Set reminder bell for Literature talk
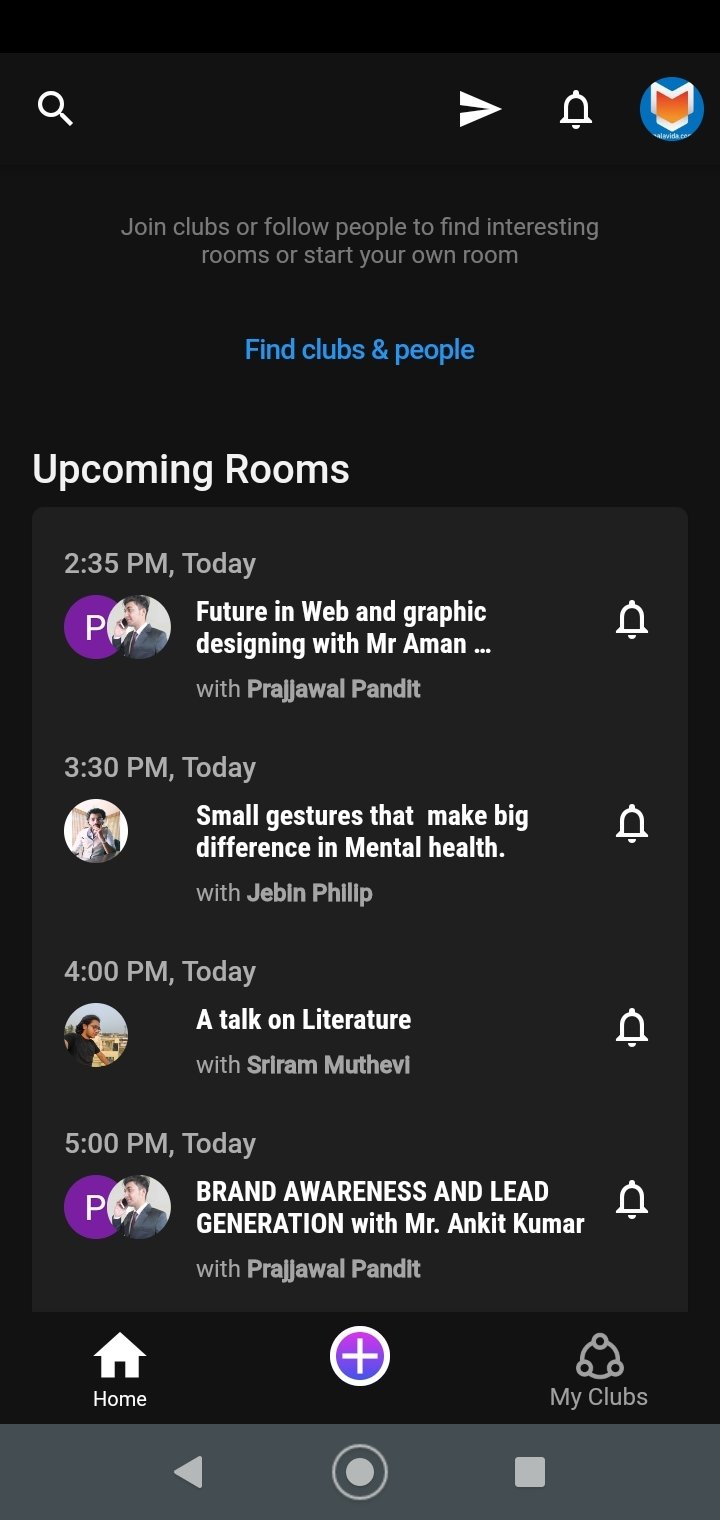The image size is (720, 1520). pos(632,1028)
